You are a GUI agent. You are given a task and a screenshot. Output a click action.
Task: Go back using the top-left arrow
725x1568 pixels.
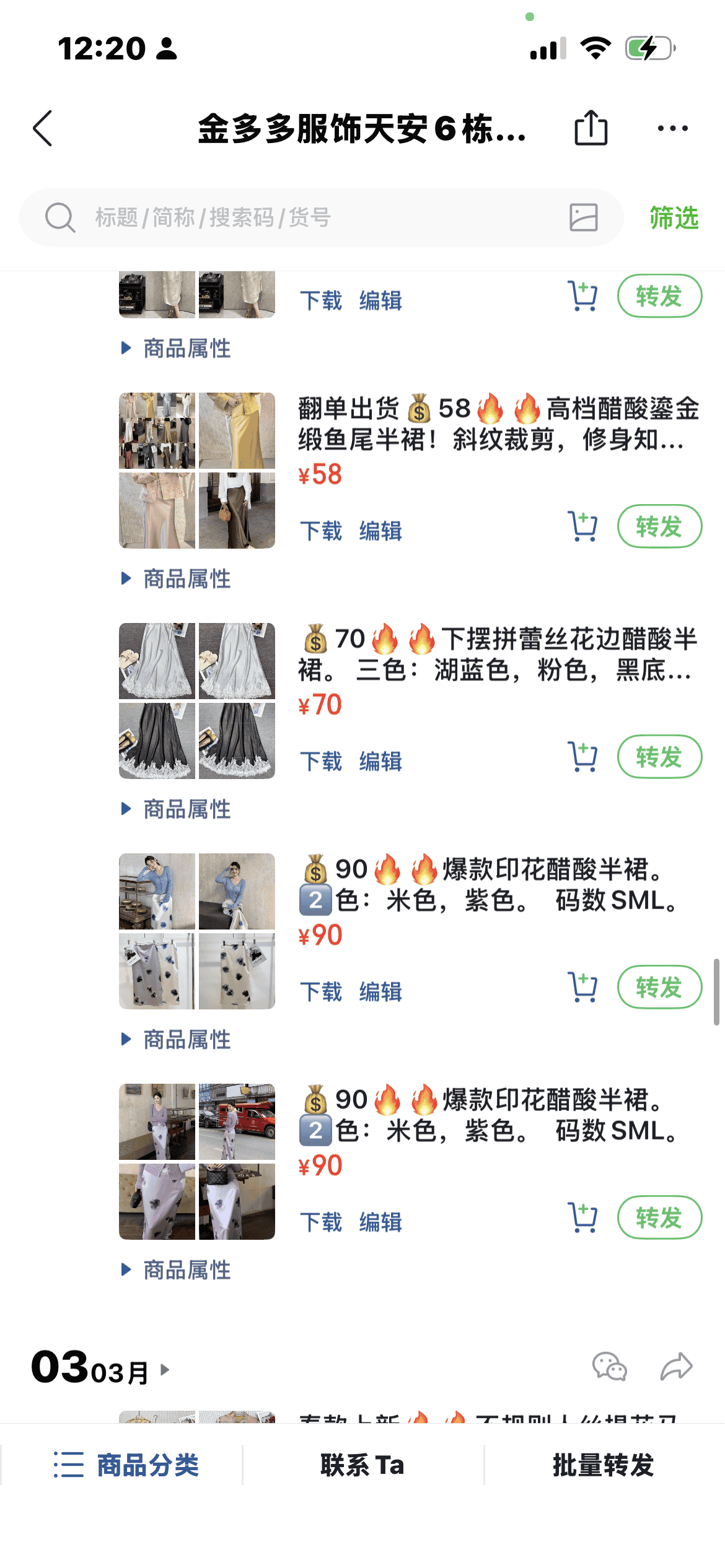coord(42,129)
